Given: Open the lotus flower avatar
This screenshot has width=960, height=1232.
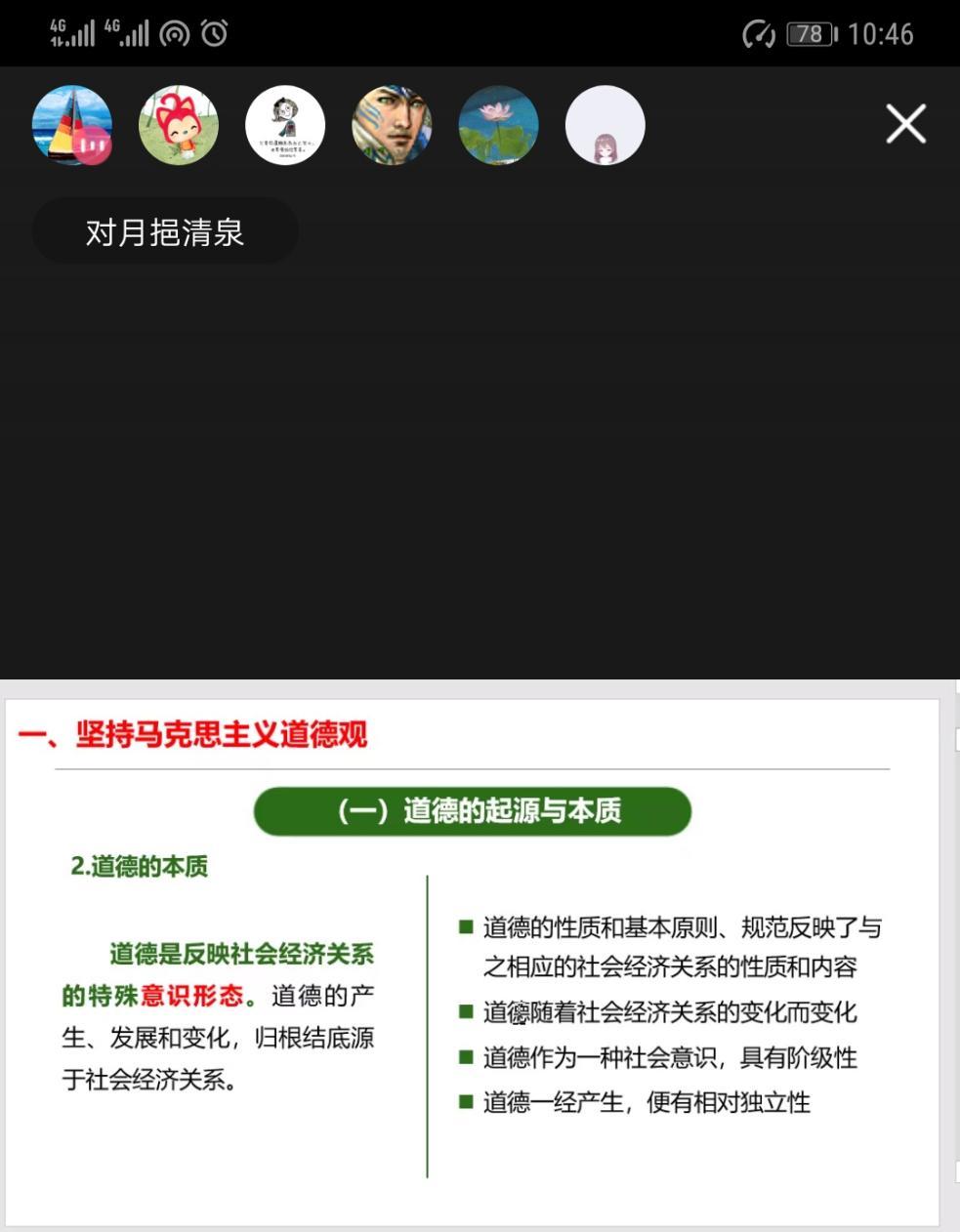Looking at the screenshot, I should (x=498, y=125).
